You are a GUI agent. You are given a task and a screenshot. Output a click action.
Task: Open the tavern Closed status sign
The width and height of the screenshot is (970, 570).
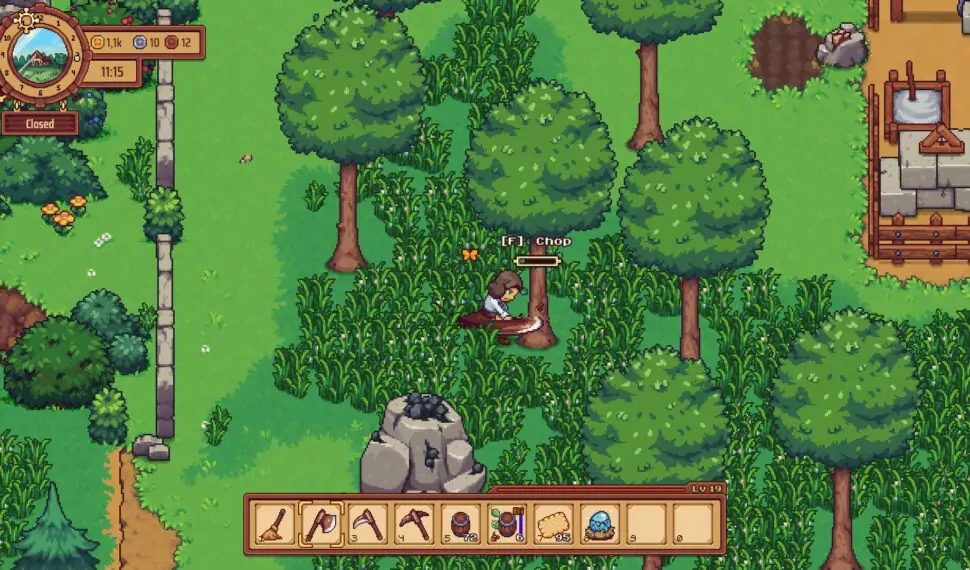point(40,124)
